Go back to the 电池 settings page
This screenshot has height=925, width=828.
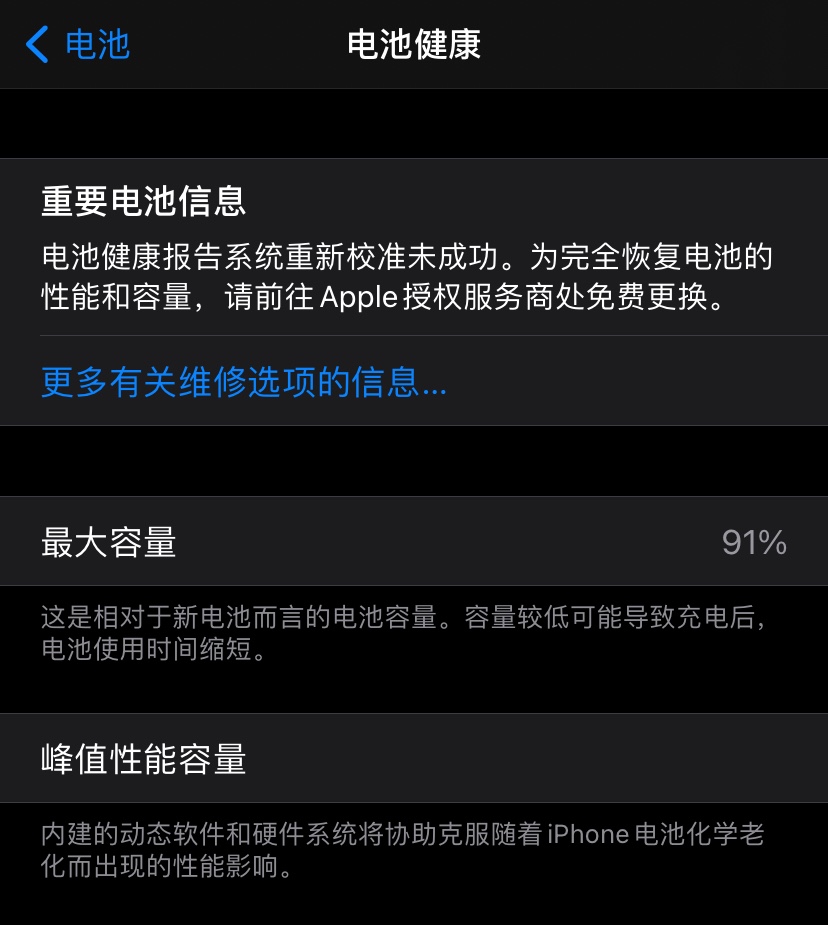78,45
